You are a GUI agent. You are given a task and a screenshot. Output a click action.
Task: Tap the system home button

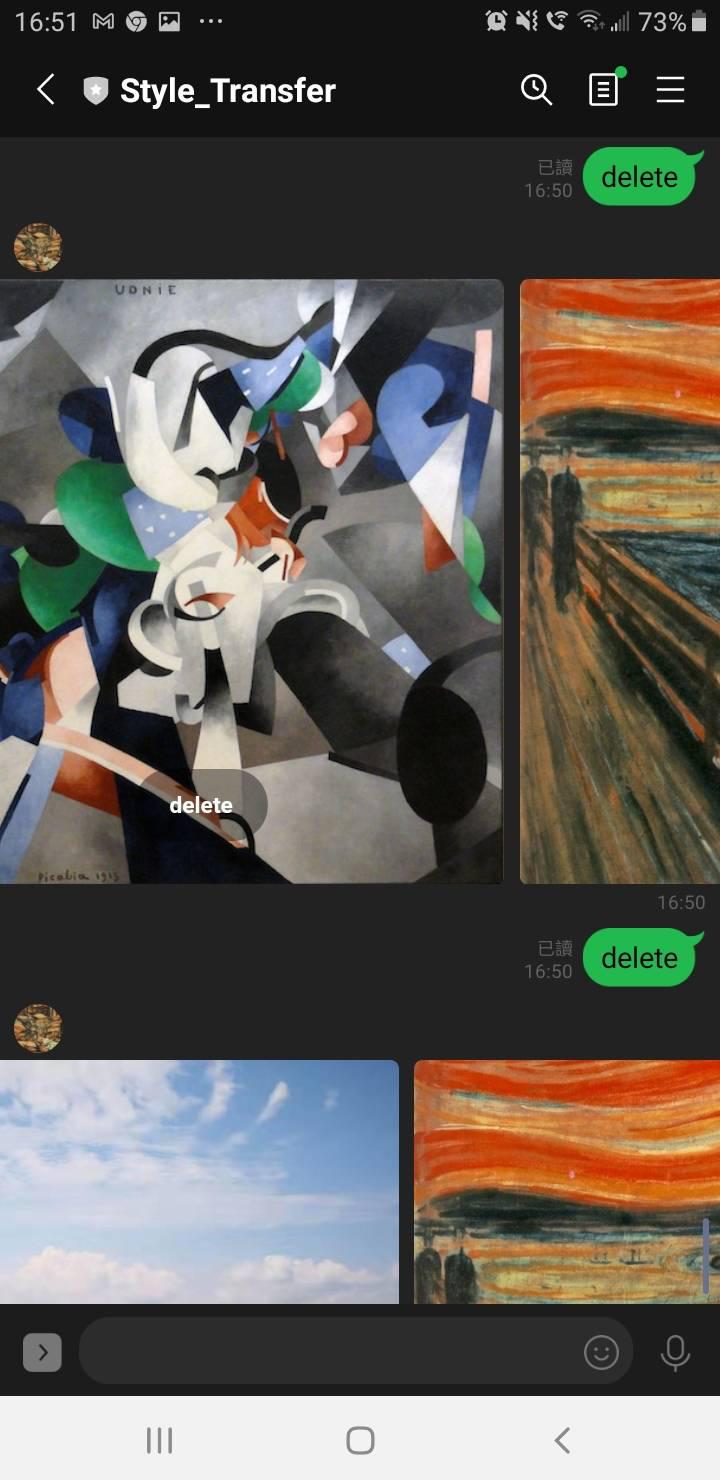click(360, 1440)
